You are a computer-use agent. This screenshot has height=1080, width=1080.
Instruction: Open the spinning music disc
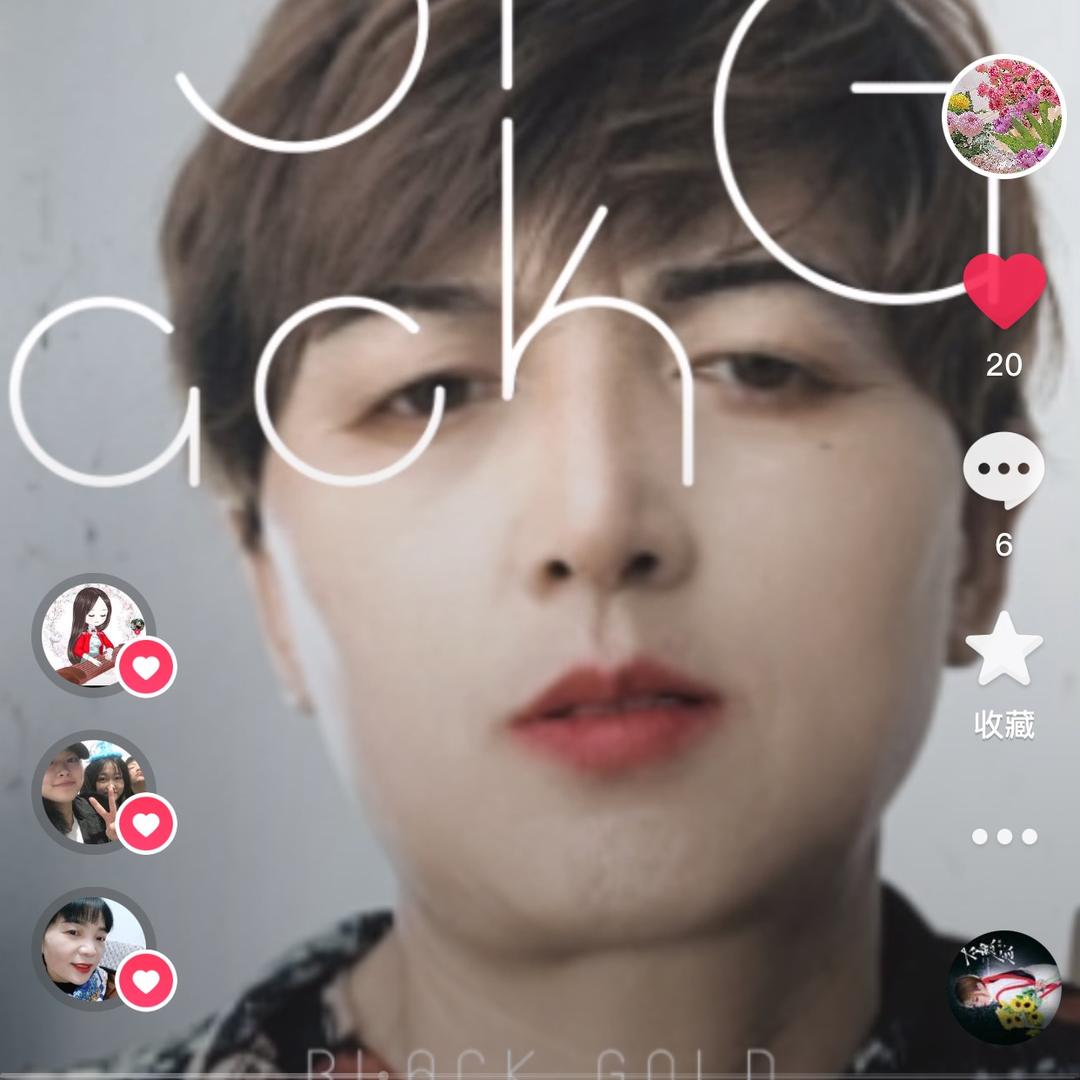[x=1003, y=987]
